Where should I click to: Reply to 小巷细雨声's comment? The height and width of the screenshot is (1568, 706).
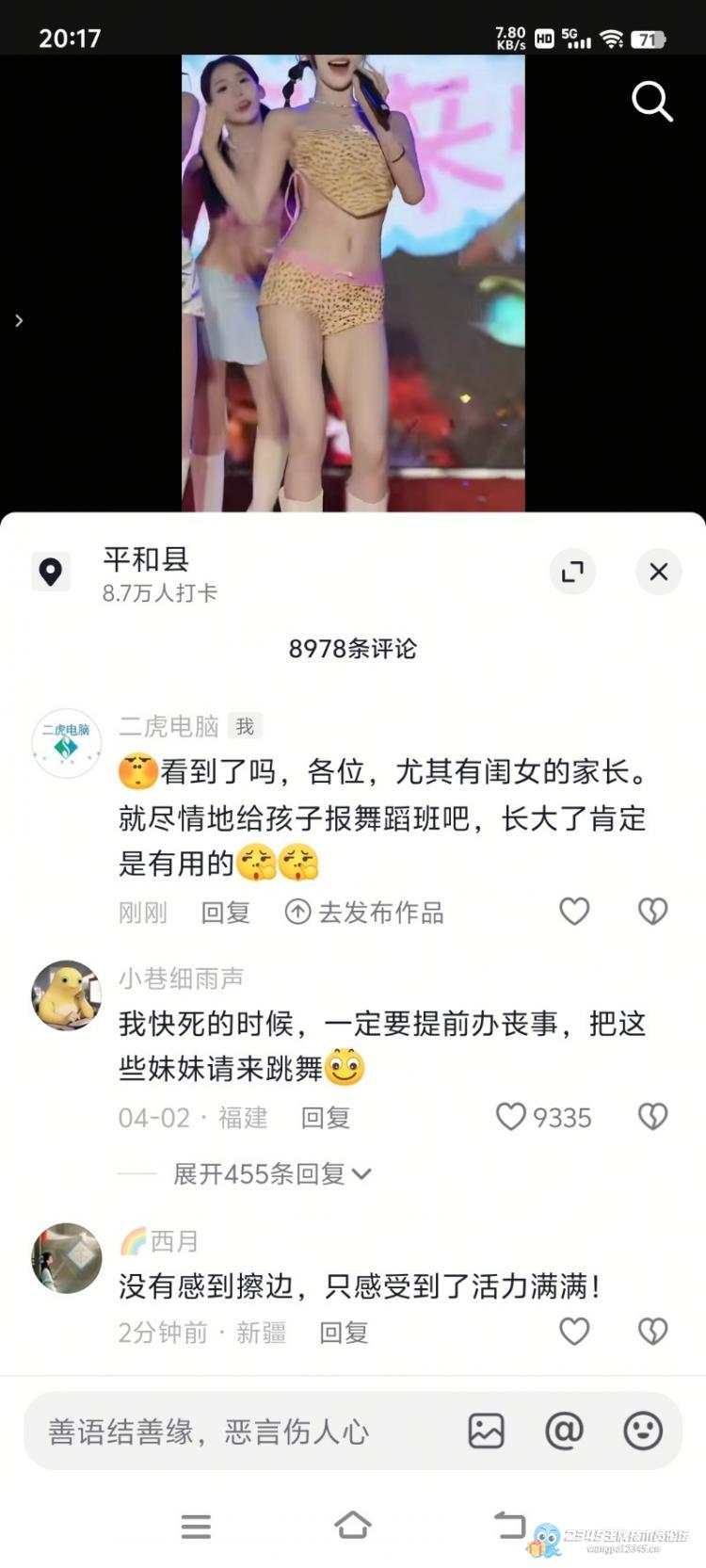[325, 1118]
